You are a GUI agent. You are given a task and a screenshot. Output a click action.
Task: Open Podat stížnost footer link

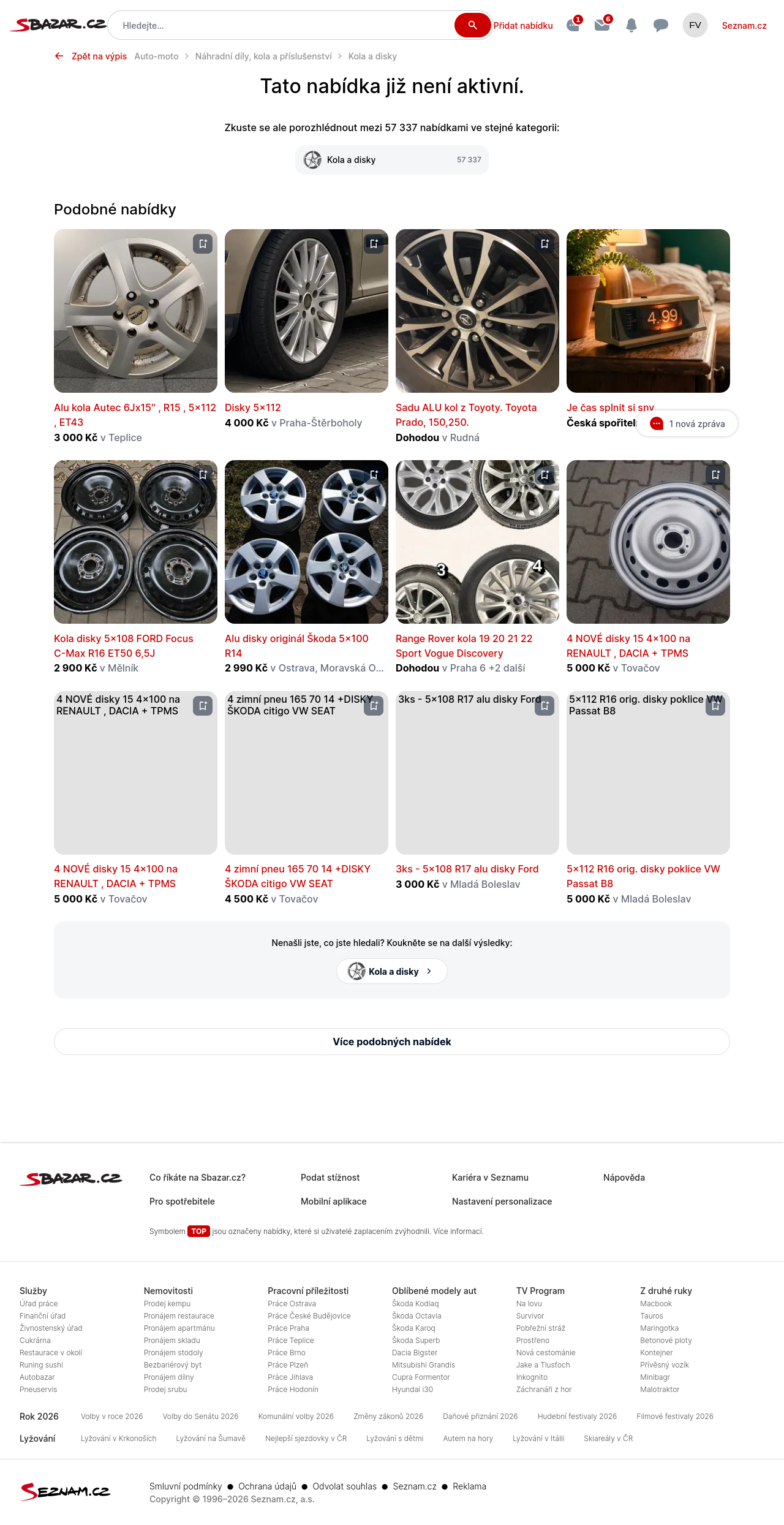coord(330,1178)
